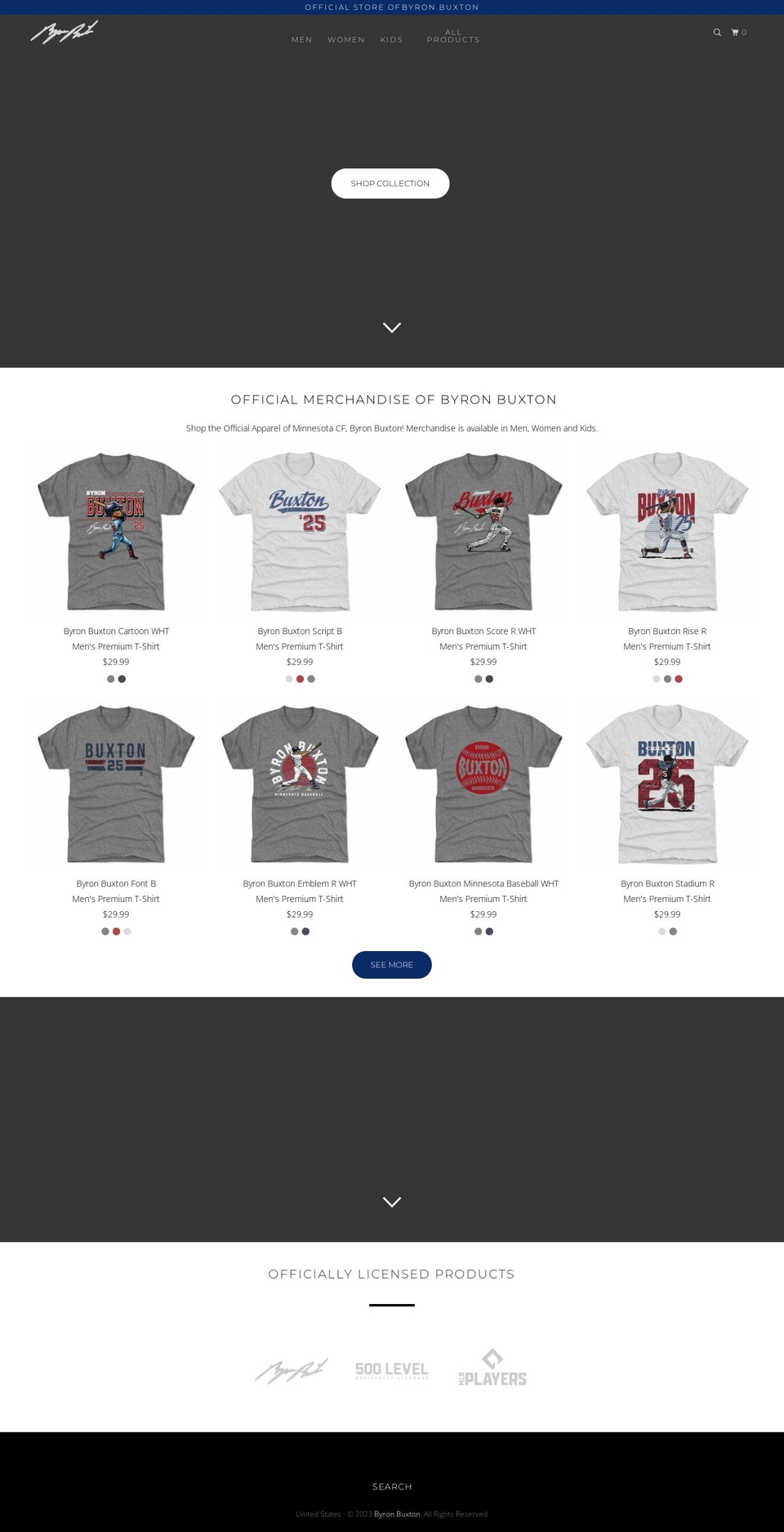Click the cart count badge showing 0
784x1532 pixels.
[x=744, y=33]
